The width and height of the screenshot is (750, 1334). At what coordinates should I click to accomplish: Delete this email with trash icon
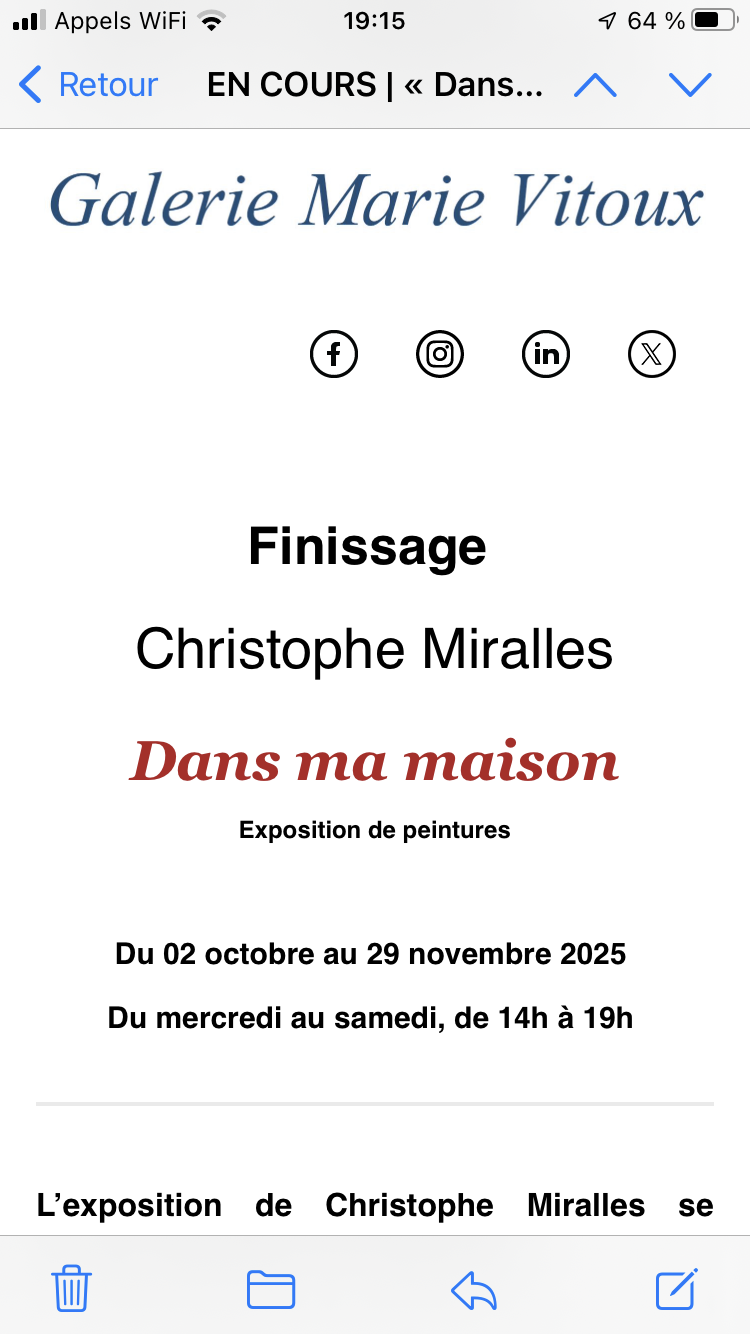click(x=72, y=1288)
